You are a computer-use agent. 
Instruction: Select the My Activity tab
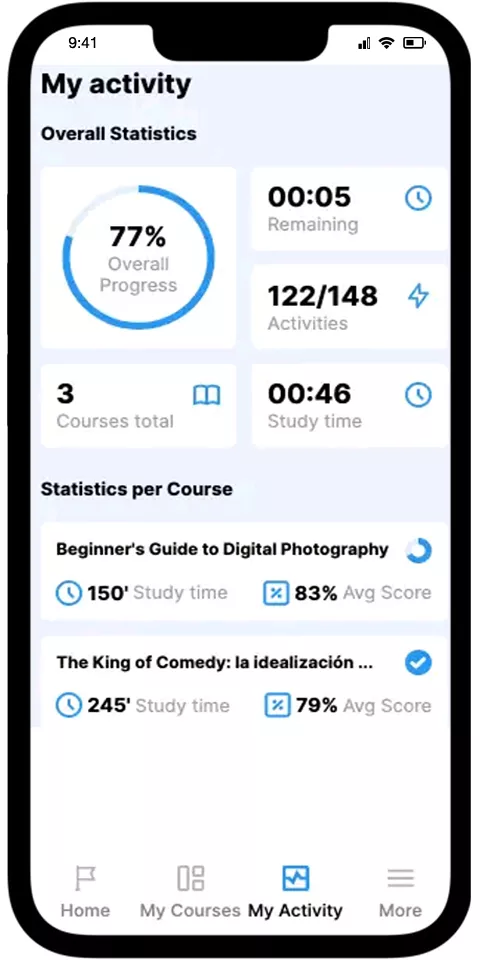coord(295,891)
